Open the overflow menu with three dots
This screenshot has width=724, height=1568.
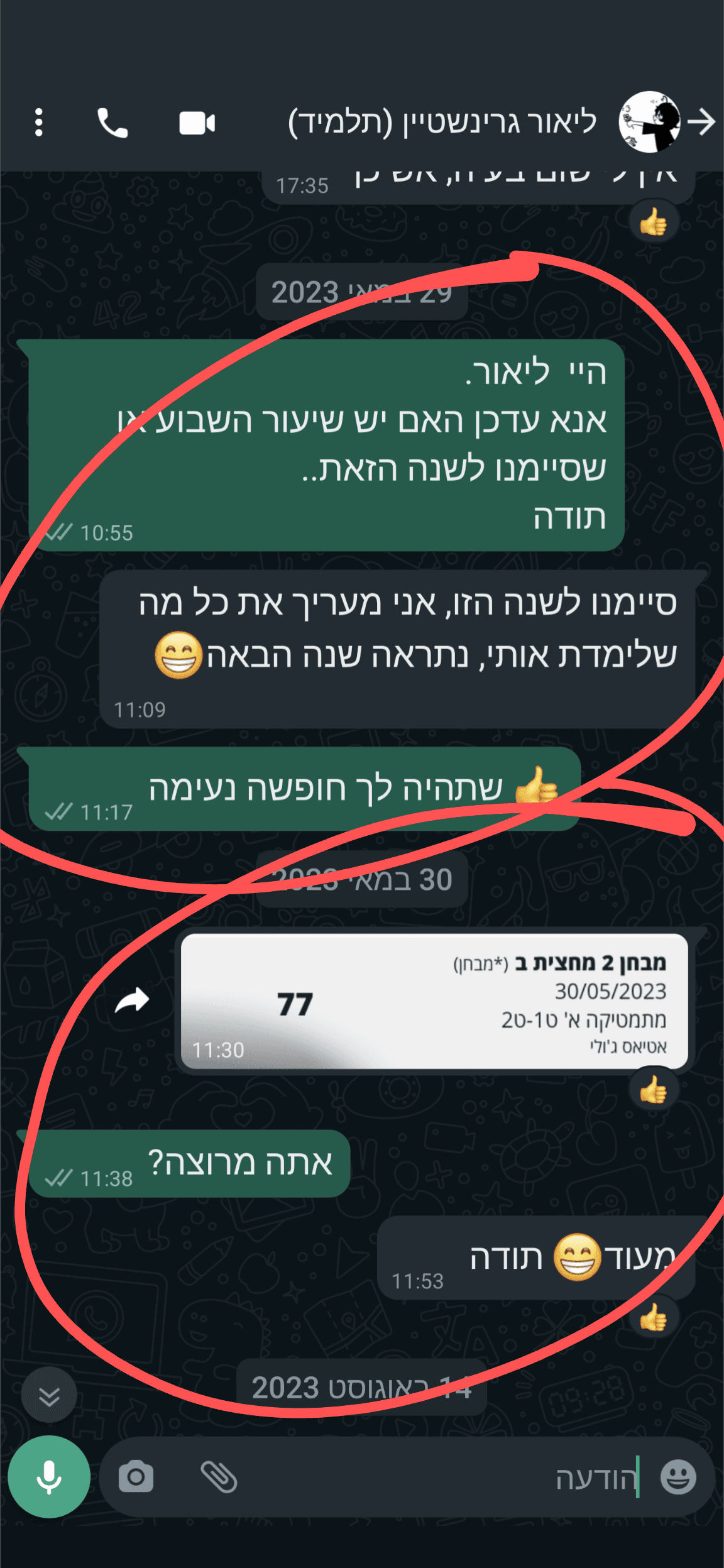point(39,122)
